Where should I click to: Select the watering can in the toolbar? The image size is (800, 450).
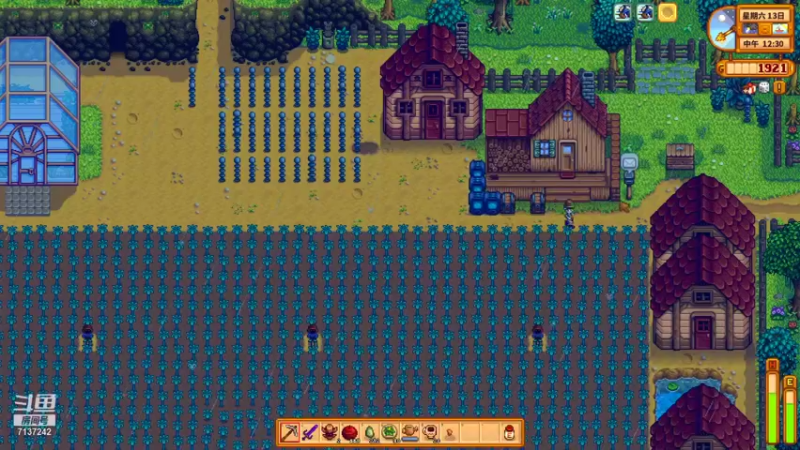[410, 432]
